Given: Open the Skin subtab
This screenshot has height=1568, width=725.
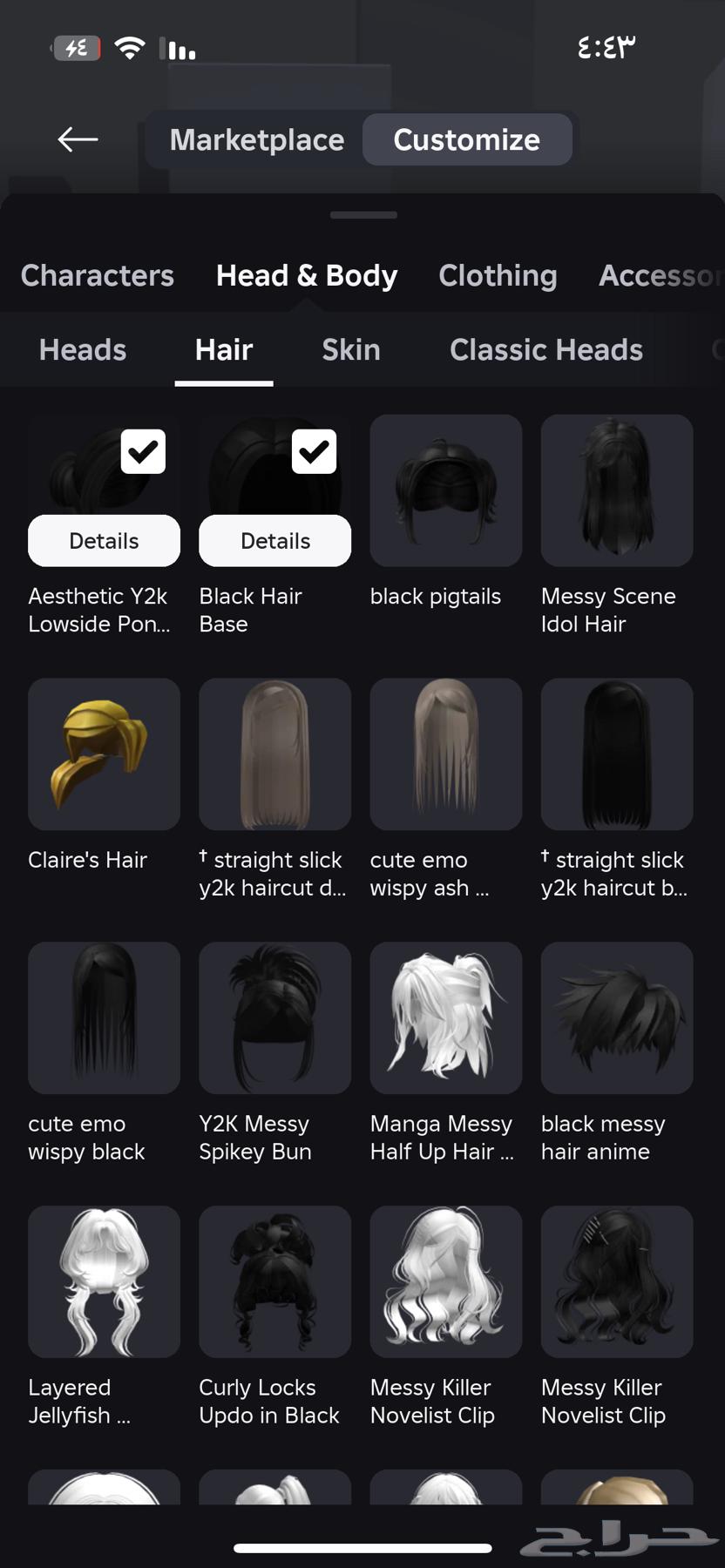Looking at the screenshot, I should click(x=351, y=350).
